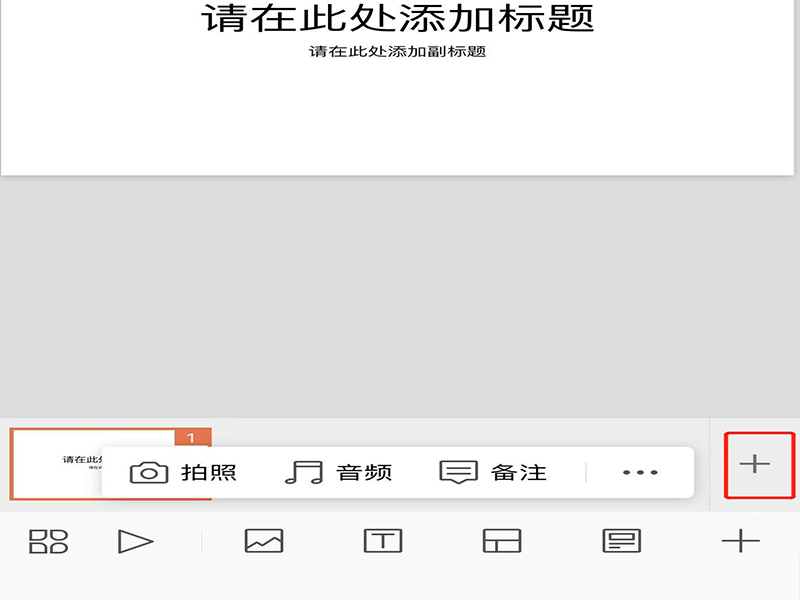Add a new slide with the plus button

tap(756, 464)
